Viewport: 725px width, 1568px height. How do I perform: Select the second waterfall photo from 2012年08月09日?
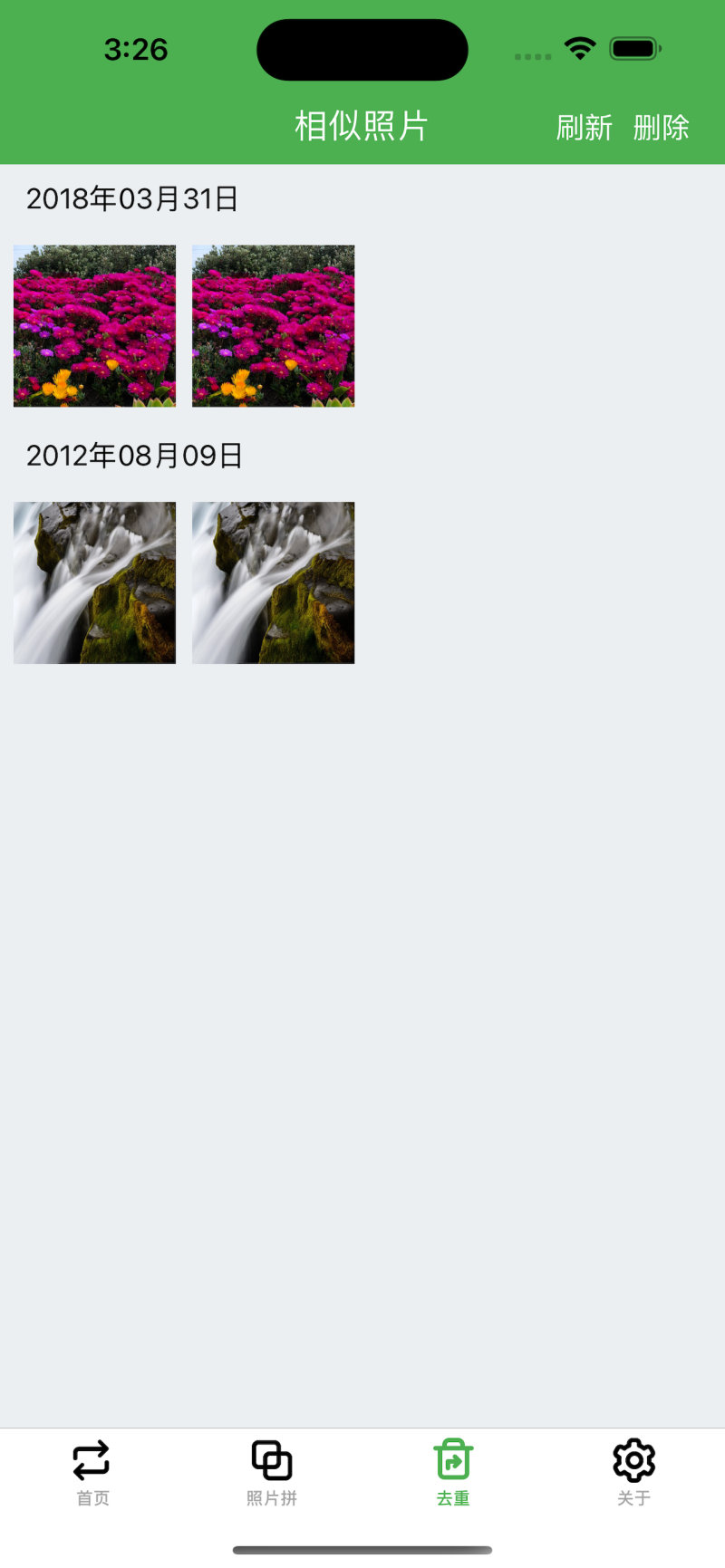(x=273, y=582)
